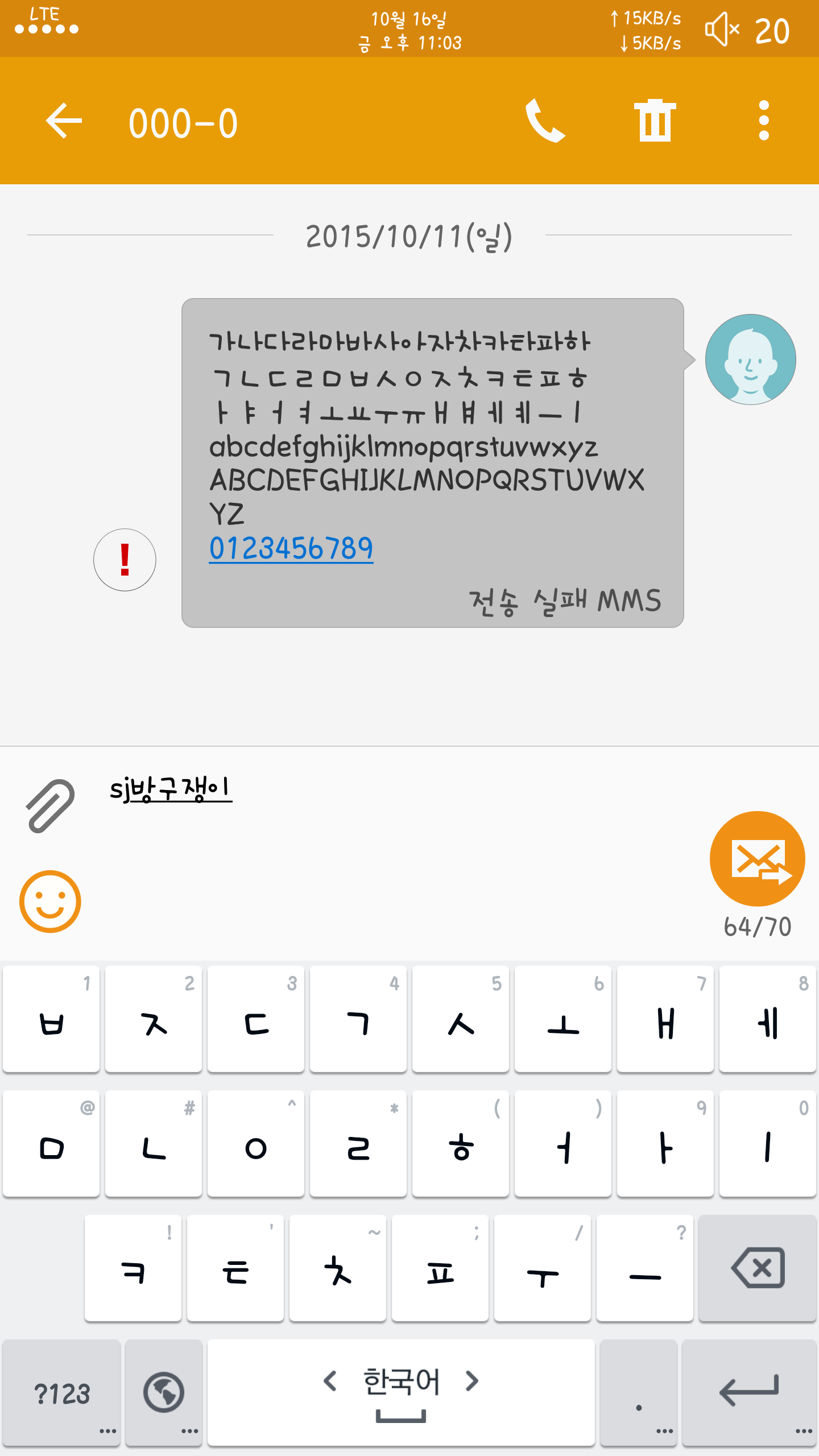This screenshot has height=1456, width=819.
Task: Open the linked number 0123456789
Action: point(291,549)
